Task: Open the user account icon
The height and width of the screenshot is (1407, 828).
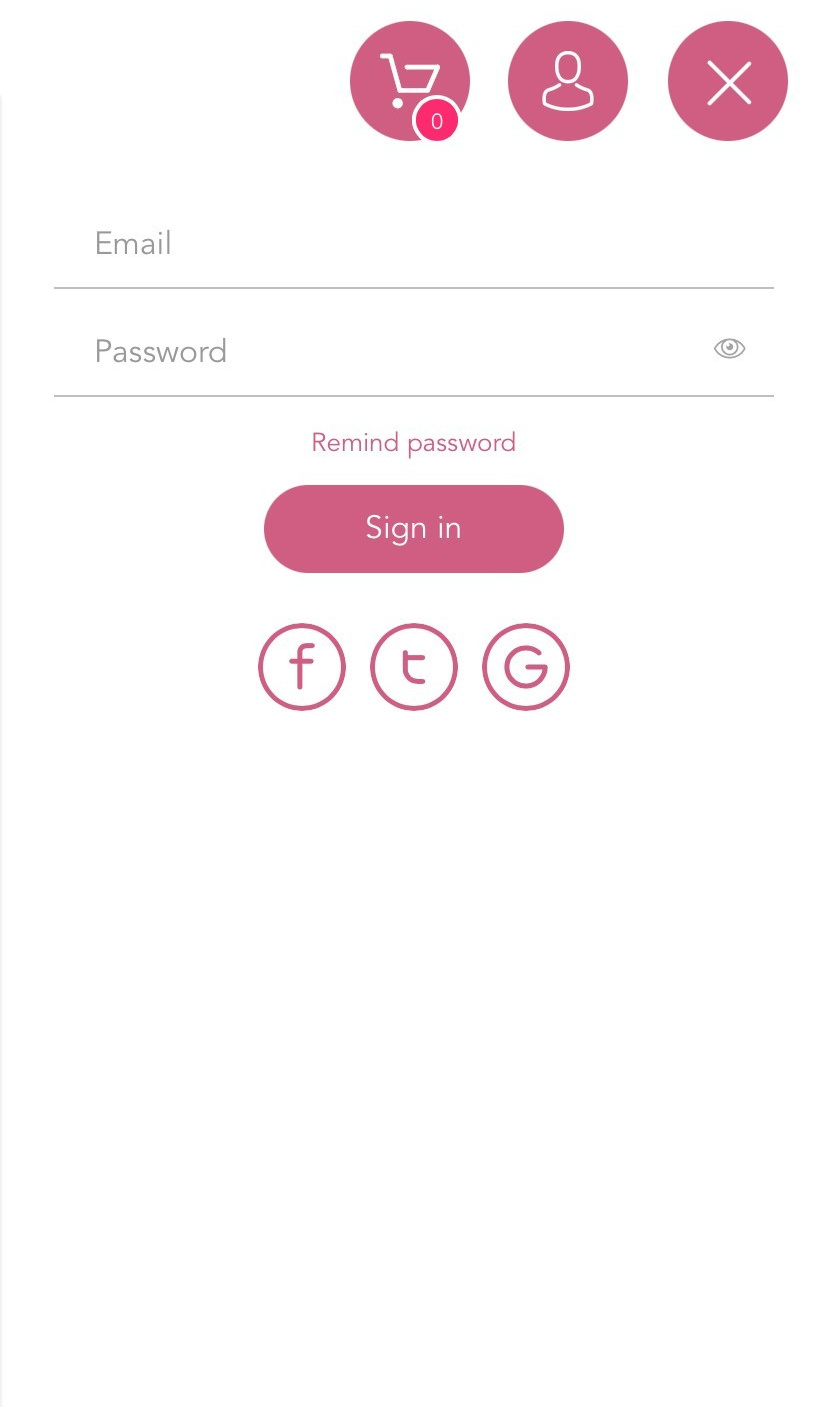Action: (568, 81)
